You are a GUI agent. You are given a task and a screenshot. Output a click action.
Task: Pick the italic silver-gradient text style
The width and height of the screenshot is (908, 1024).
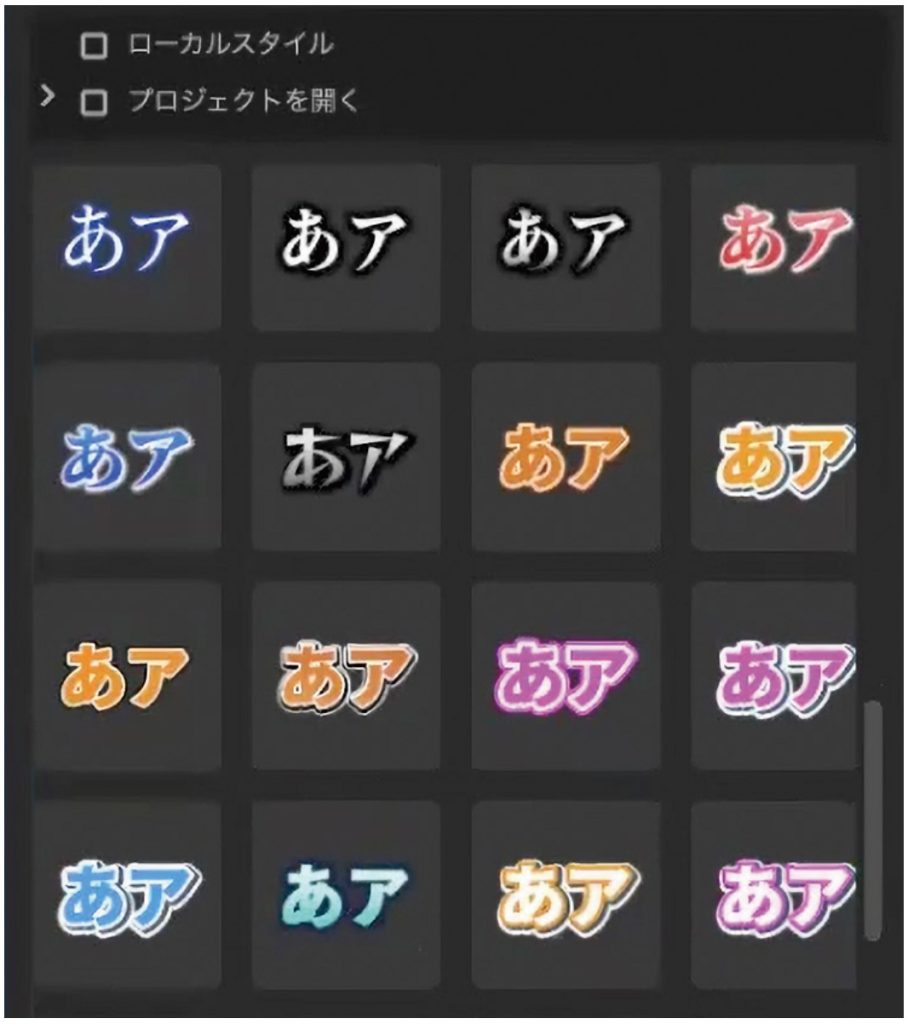pyautogui.click(x=345, y=457)
